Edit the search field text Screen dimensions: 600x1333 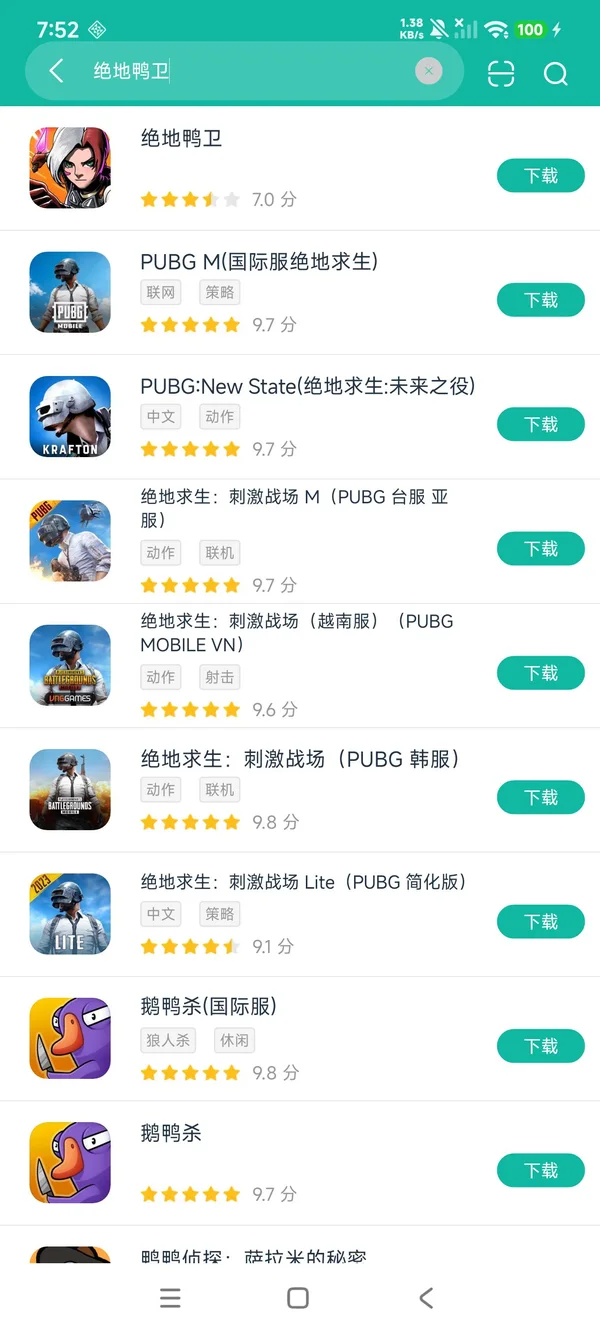point(250,71)
